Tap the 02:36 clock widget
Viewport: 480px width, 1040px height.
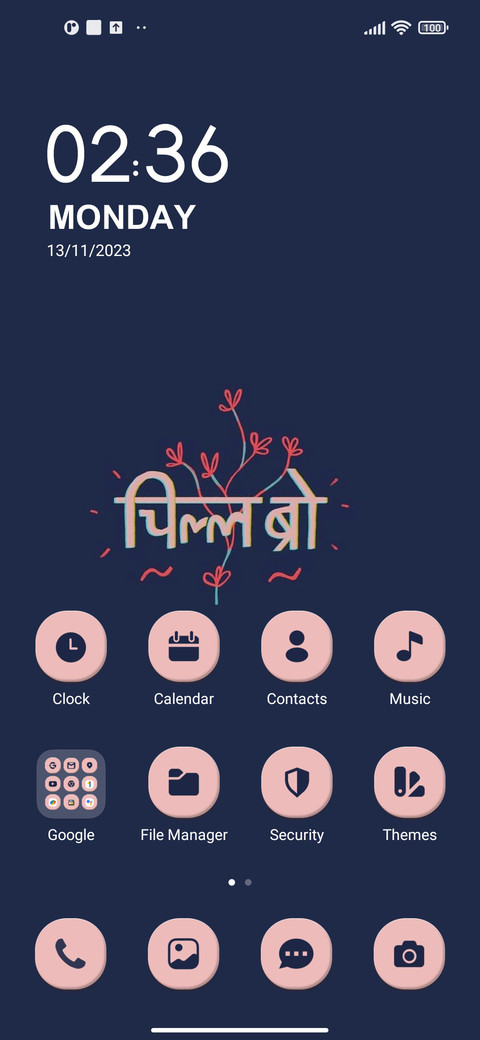pyautogui.click(x=137, y=154)
